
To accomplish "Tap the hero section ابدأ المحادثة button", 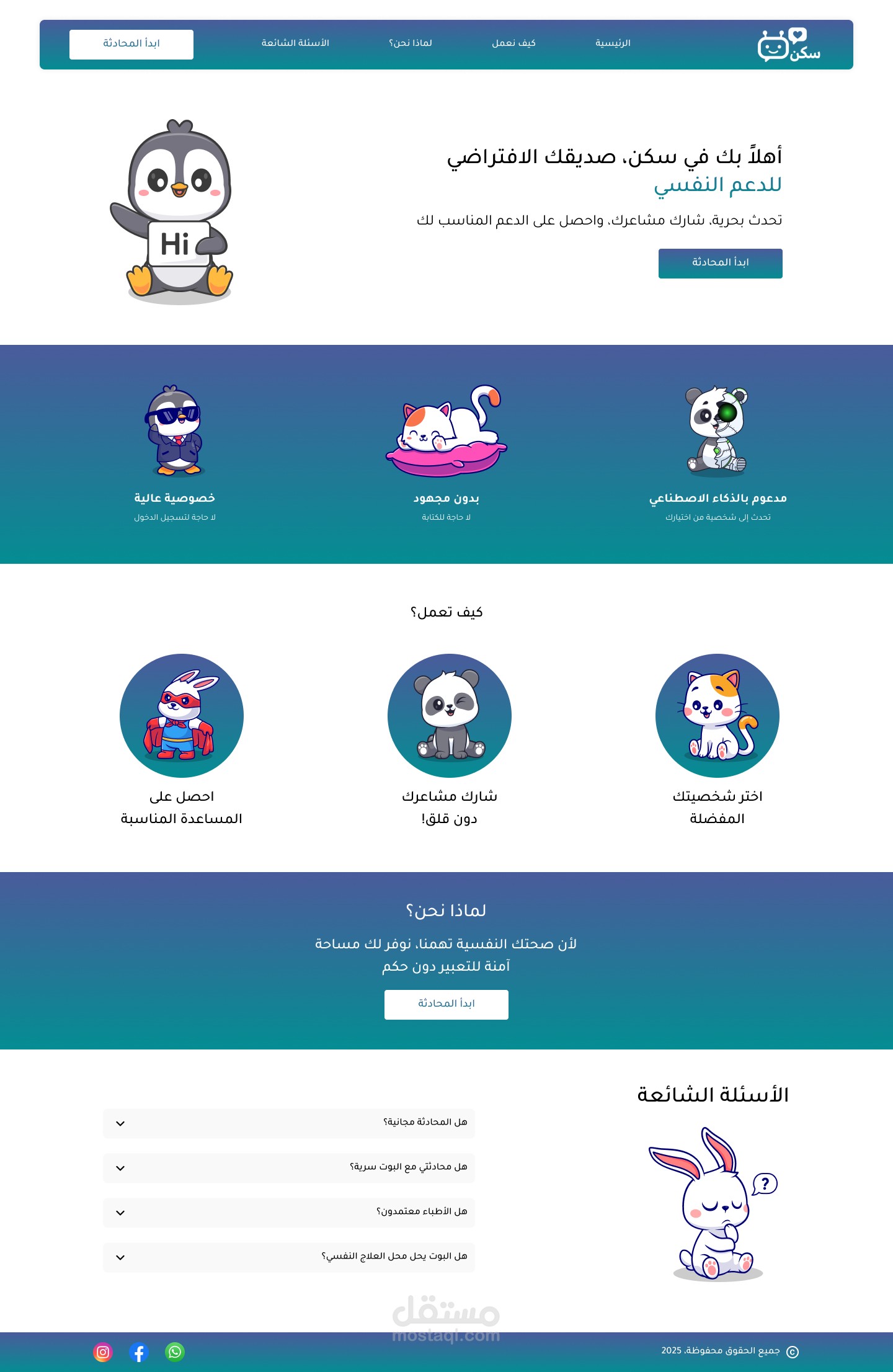I will [x=721, y=264].
